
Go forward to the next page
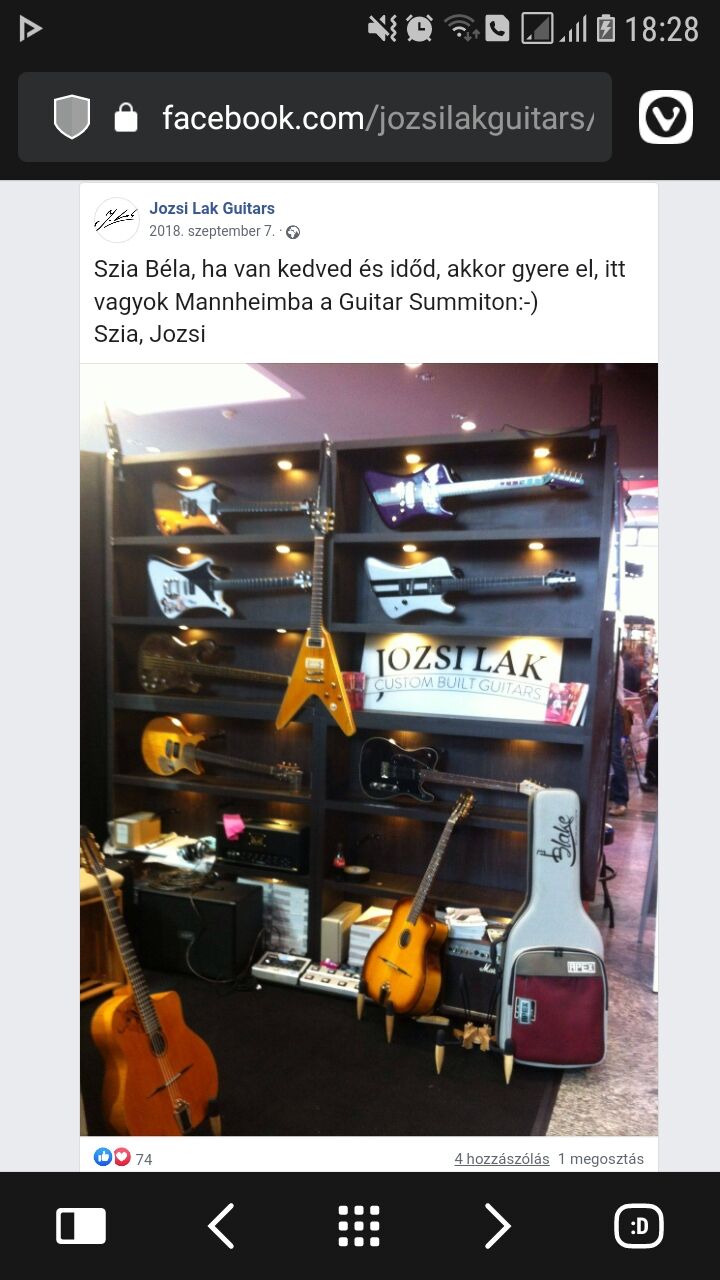tap(497, 1226)
